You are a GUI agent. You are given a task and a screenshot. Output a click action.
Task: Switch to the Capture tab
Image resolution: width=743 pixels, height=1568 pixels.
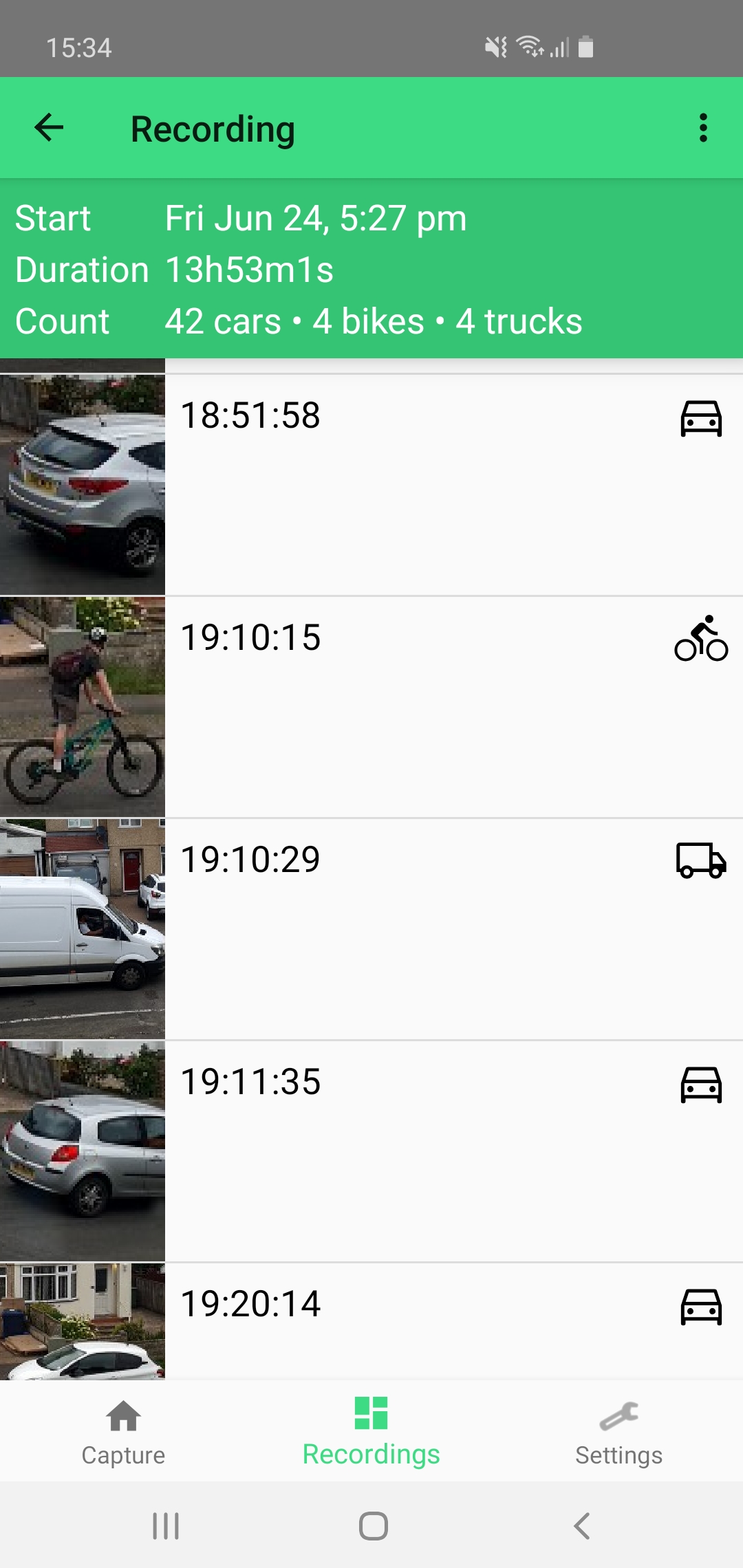tap(124, 1432)
